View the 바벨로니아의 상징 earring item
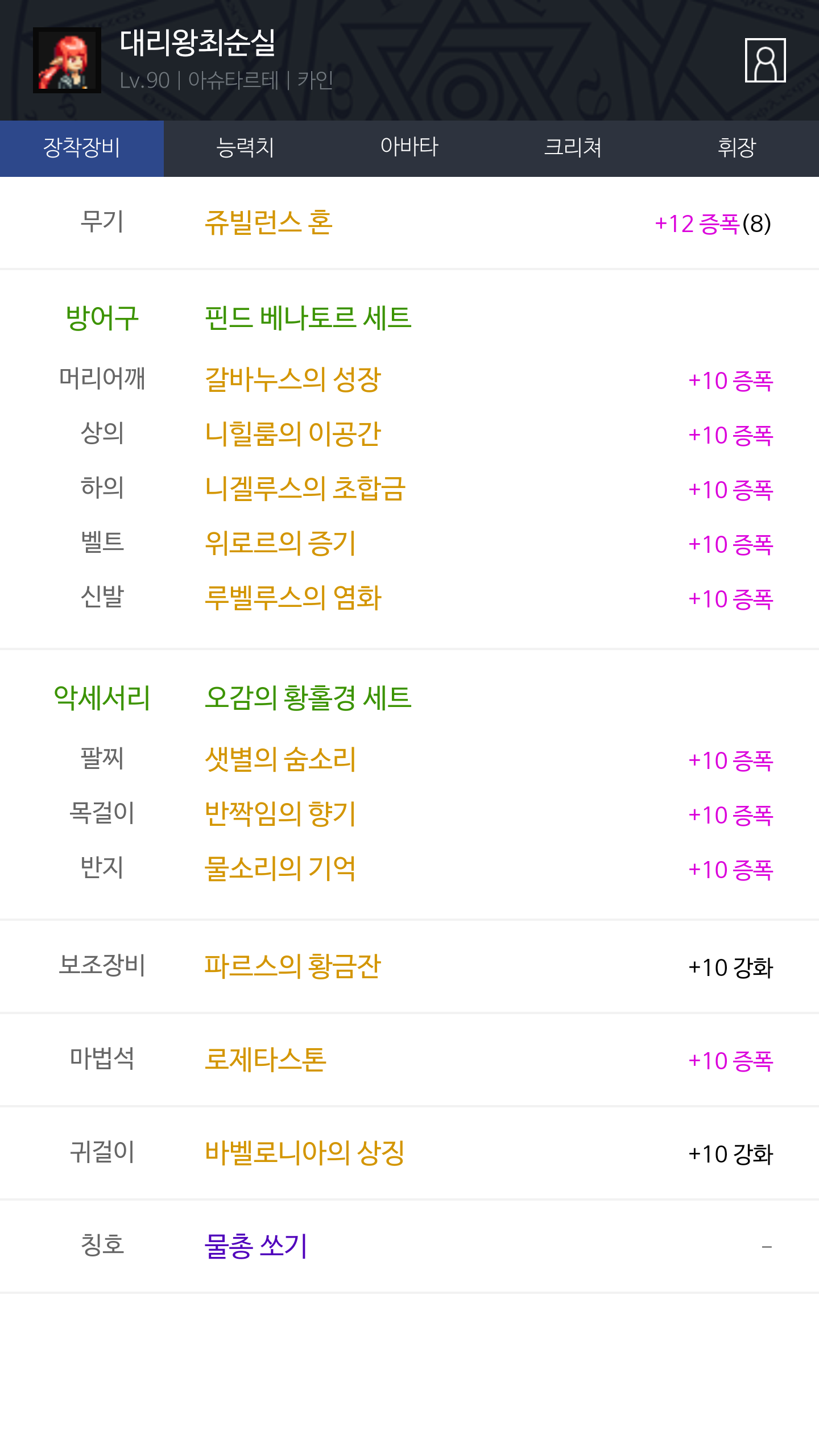Image resolution: width=819 pixels, height=1456 pixels. pos(305,1153)
